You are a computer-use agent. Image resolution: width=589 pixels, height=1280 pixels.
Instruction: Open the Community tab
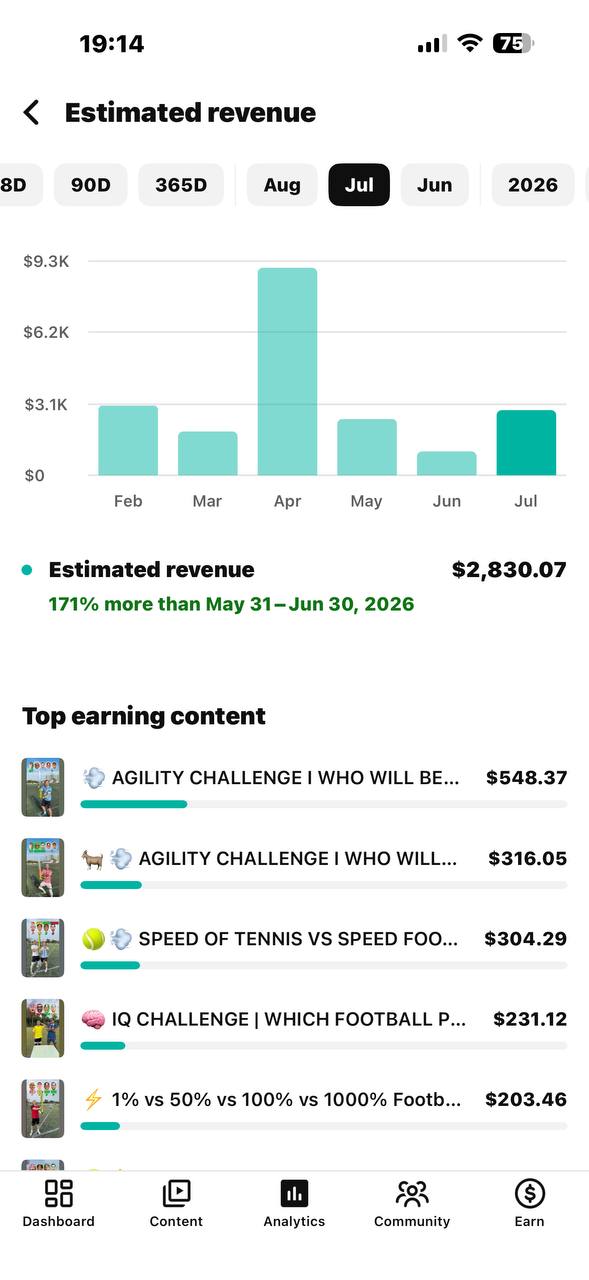click(412, 1203)
